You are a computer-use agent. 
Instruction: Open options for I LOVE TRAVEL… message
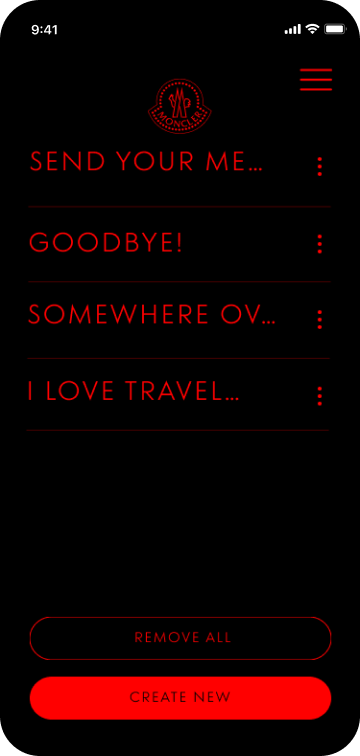320,396
